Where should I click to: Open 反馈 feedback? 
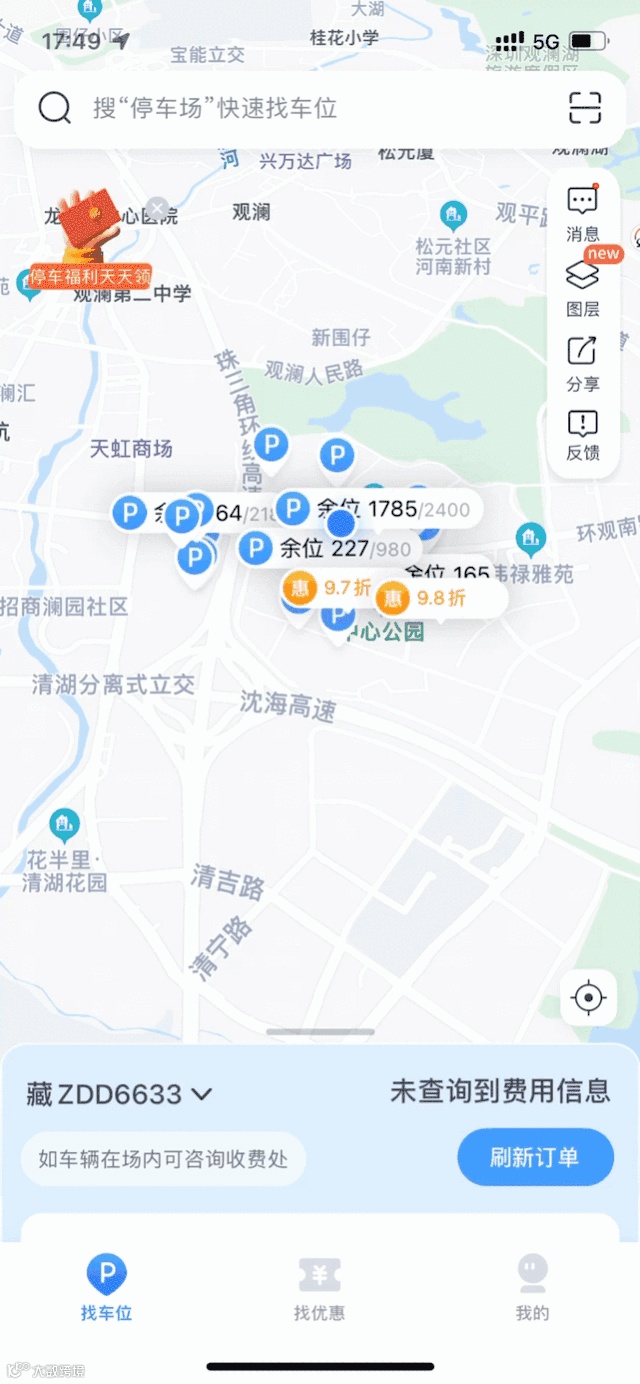(583, 436)
